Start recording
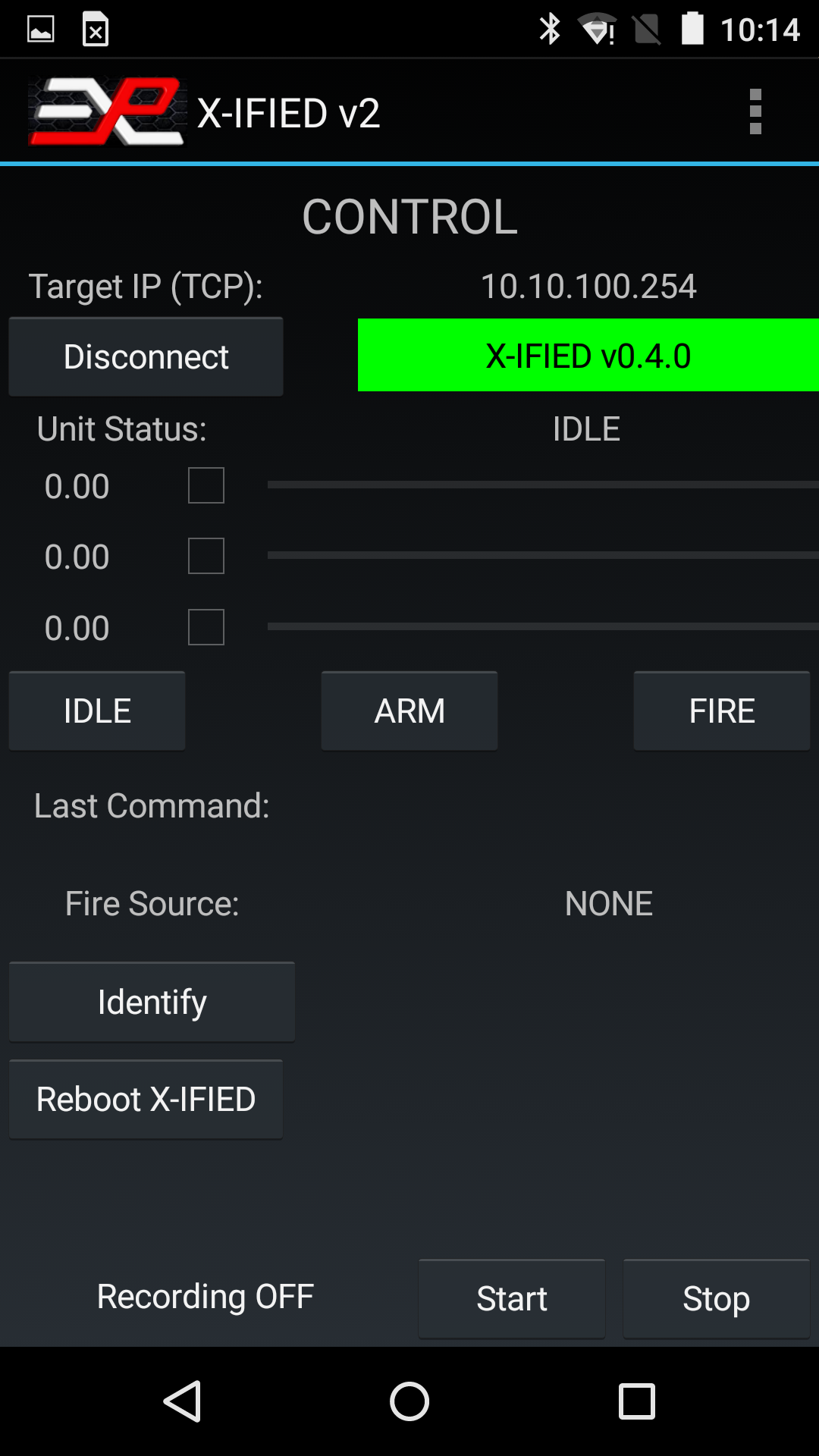Image resolution: width=819 pixels, height=1456 pixels. point(512,1298)
